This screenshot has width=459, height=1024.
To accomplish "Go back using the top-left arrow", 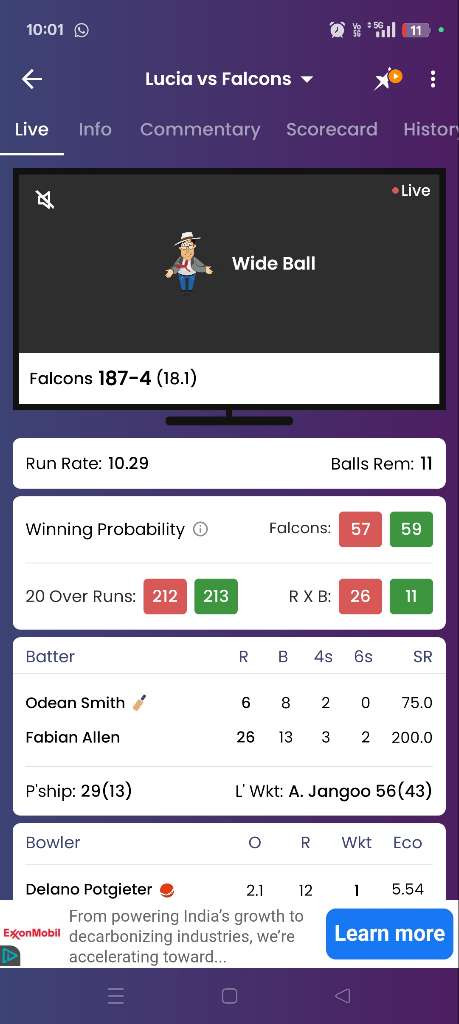I will pos(31,79).
